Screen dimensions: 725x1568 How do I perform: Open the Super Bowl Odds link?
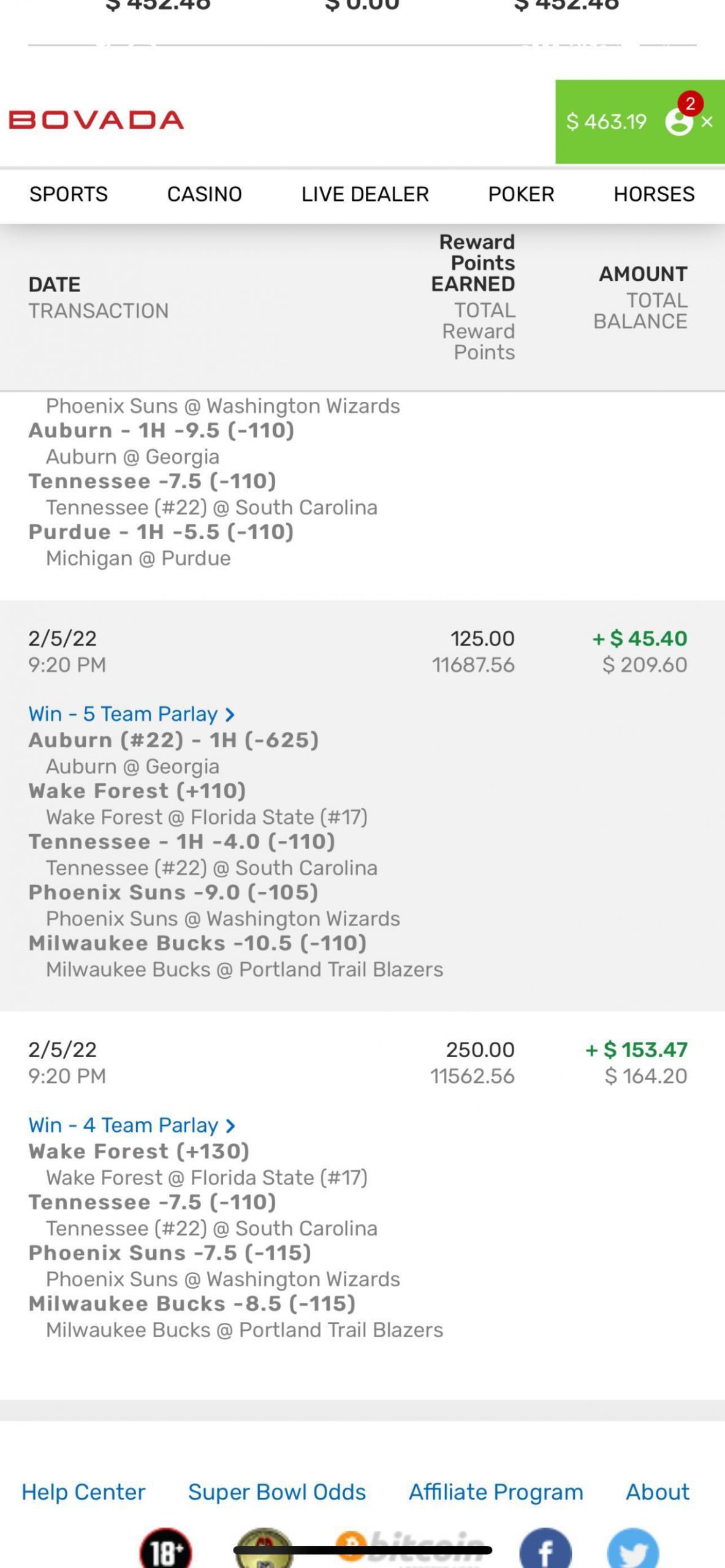click(277, 1492)
